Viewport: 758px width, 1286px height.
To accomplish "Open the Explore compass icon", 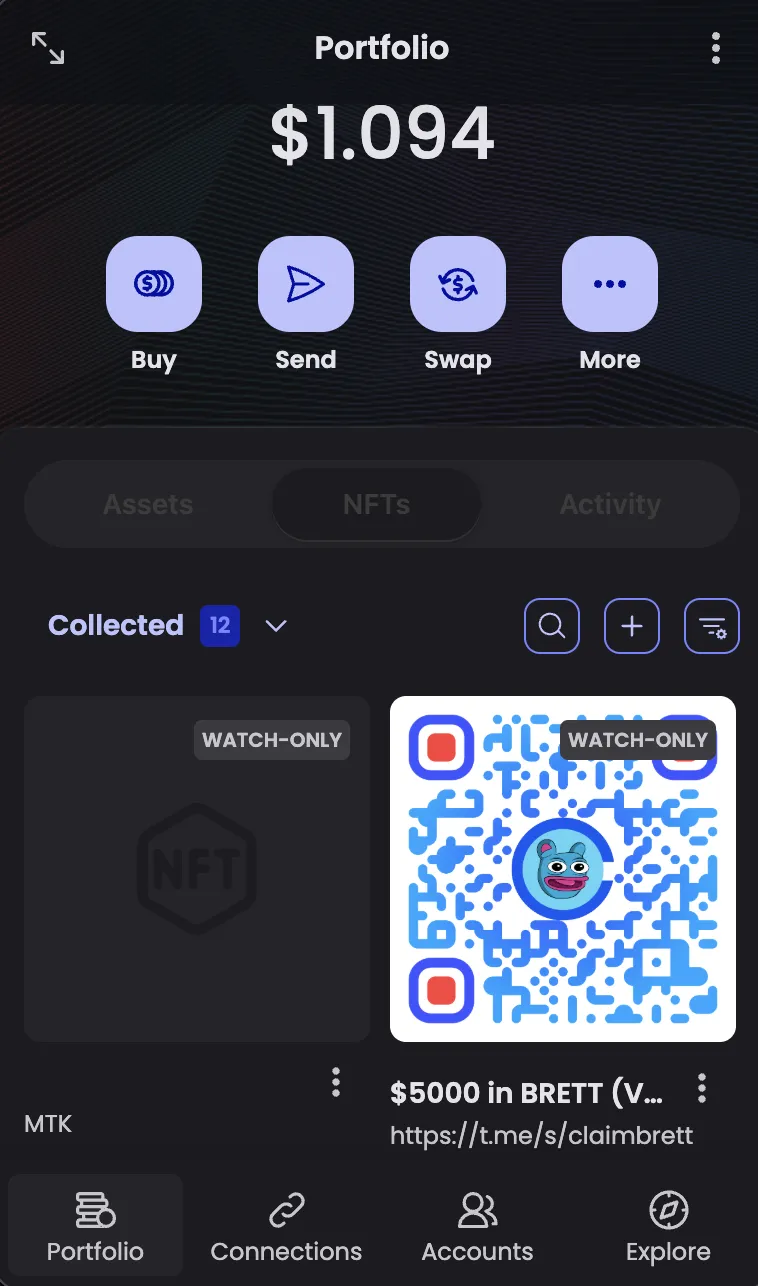I will [x=667, y=1225].
